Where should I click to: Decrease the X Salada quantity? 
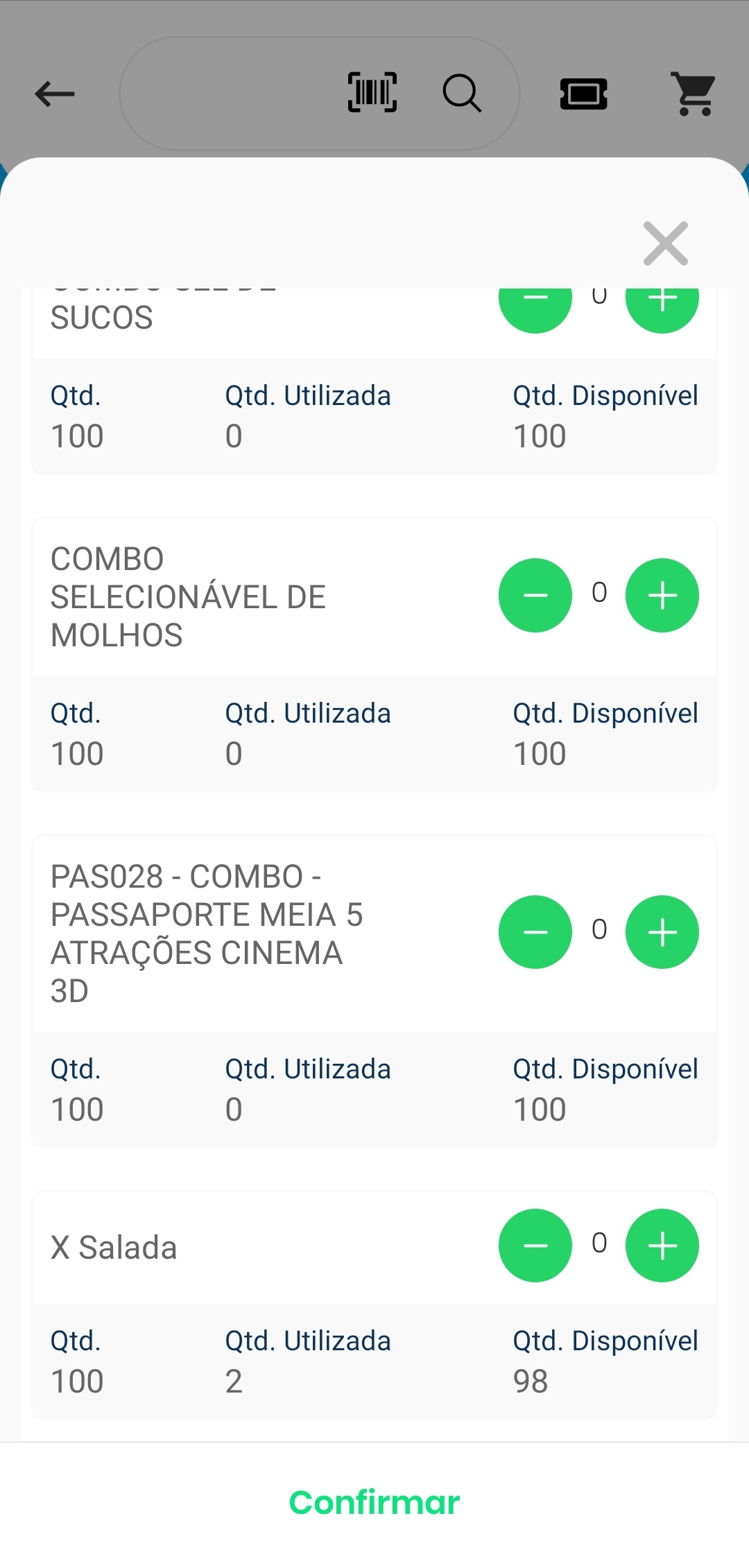pyautogui.click(x=535, y=1246)
